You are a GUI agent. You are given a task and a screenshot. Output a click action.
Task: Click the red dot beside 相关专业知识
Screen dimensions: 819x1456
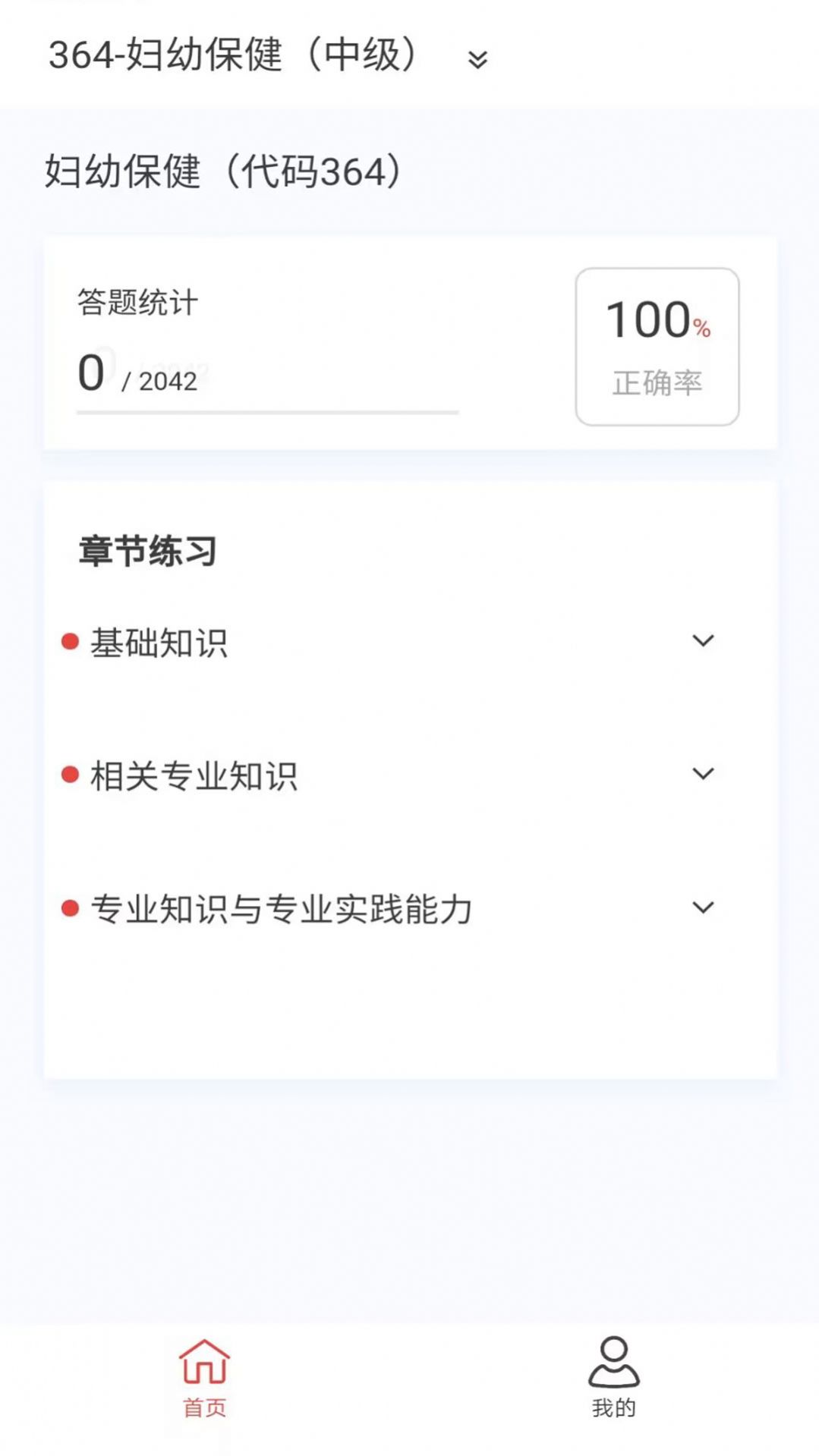click(x=69, y=774)
